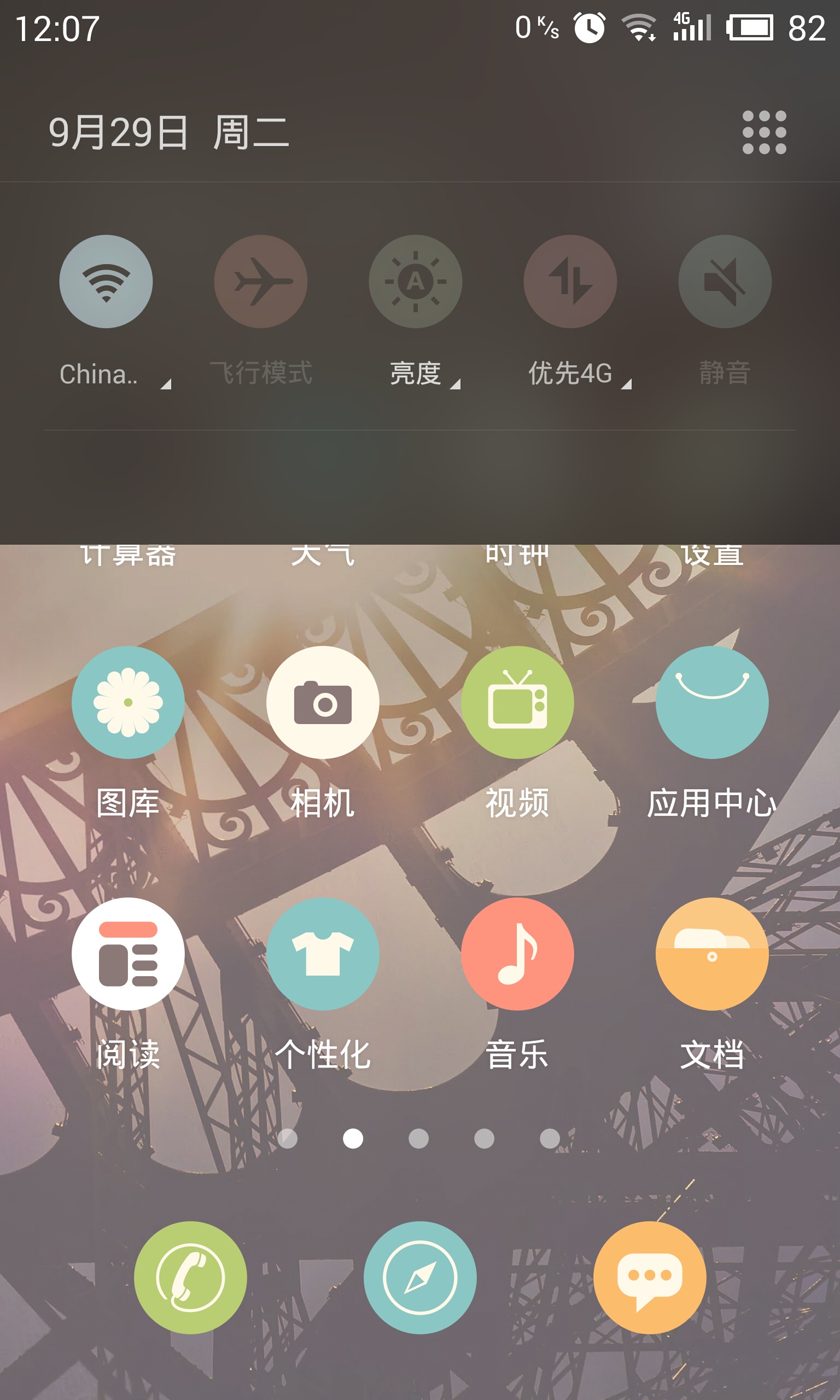The height and width of the screenshot is (1400, 840).
Task: Open 应用中心 app store
Action: click(x=712, y=702)
